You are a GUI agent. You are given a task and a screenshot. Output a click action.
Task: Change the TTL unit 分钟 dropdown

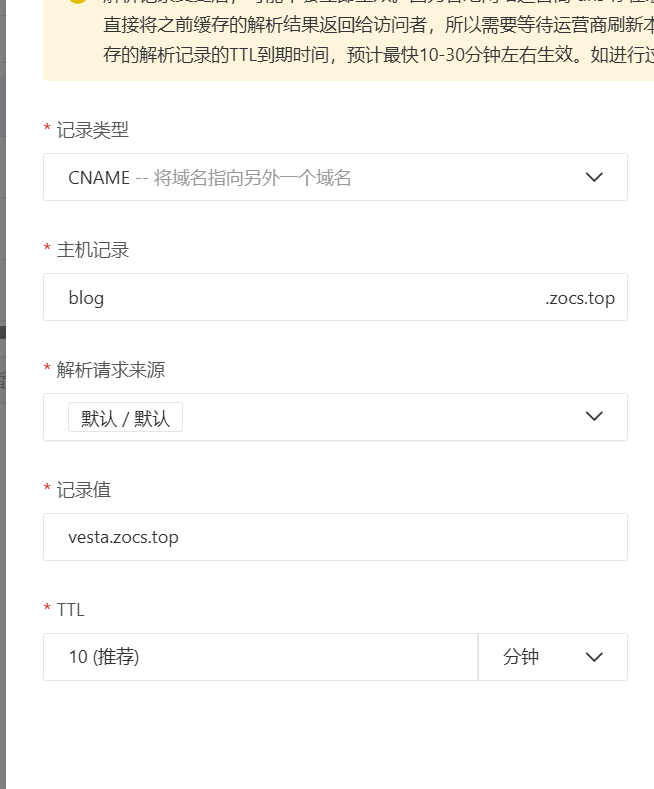coord(553,657)
